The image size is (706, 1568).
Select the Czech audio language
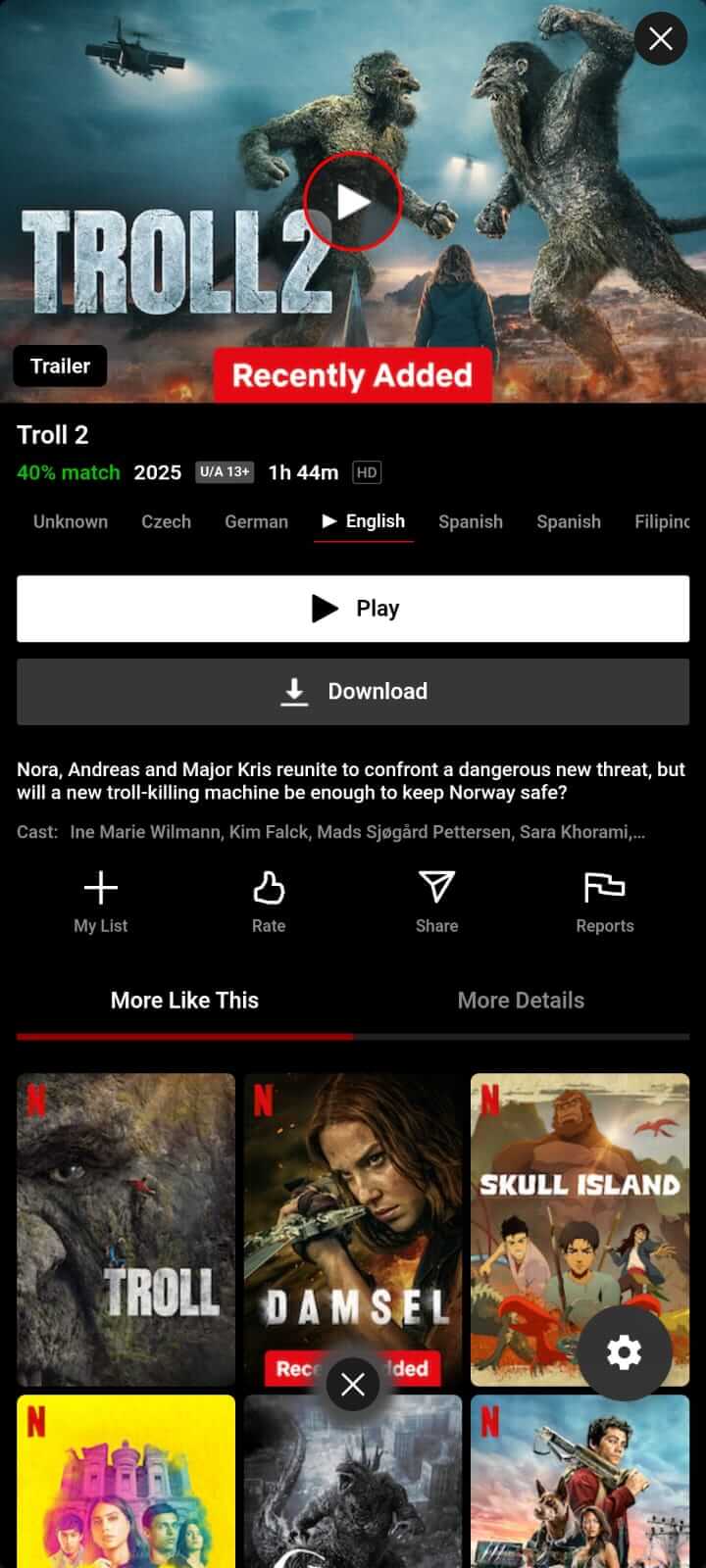click(x=166, y=521)
